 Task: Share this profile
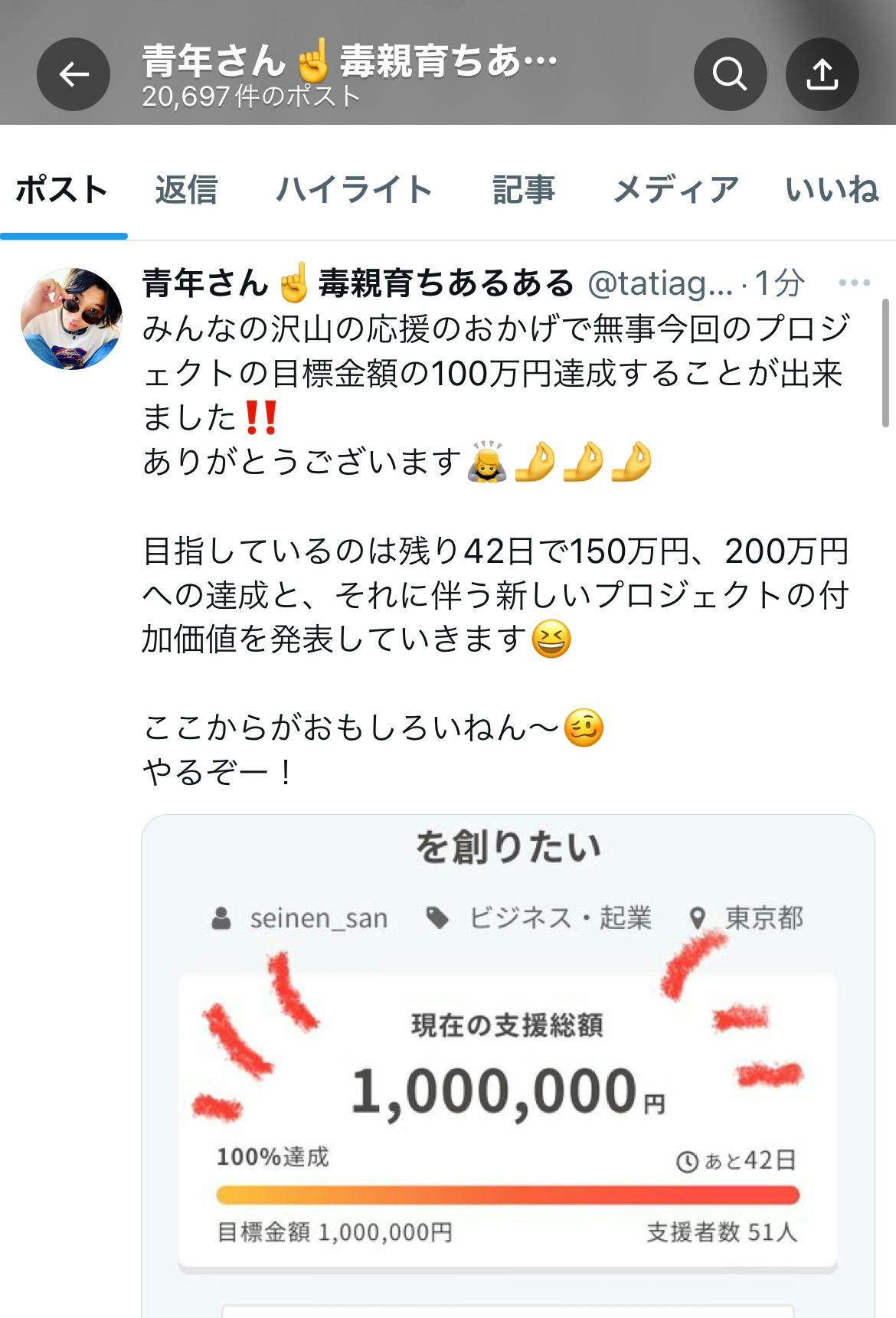point(822,74)
